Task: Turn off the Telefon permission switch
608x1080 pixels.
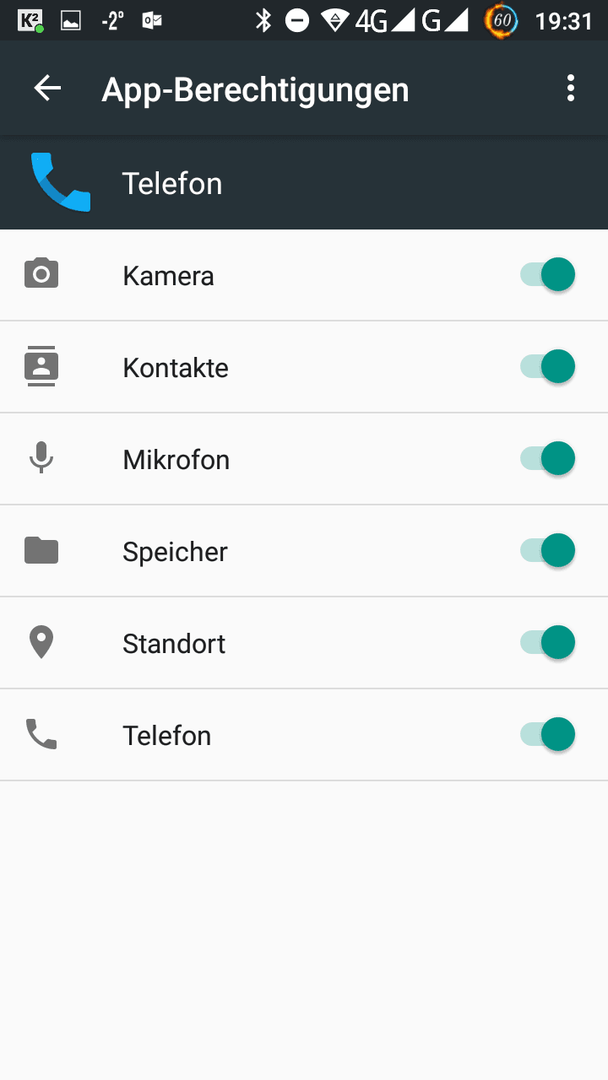Action: click(547, 734)
